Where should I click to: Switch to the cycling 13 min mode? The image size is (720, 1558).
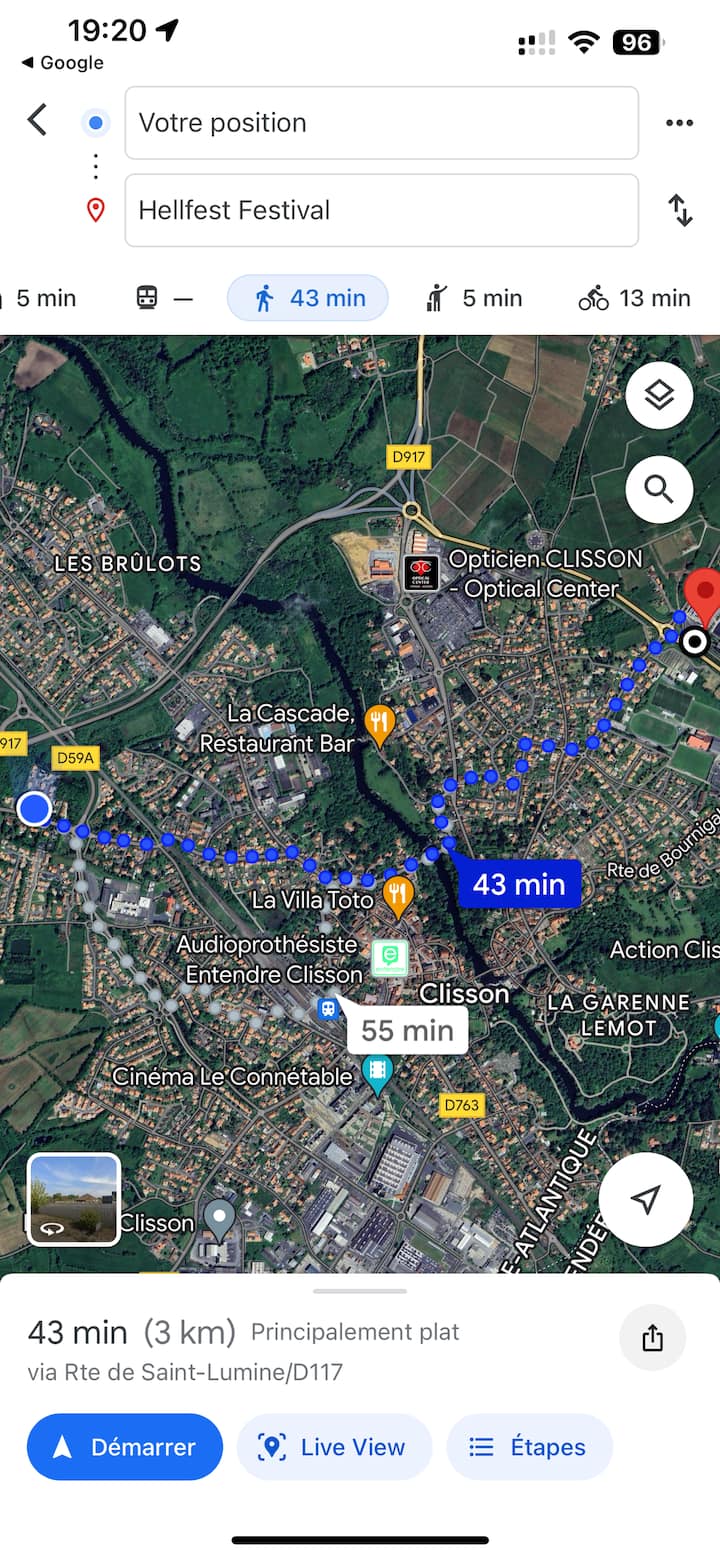[634, 298]
